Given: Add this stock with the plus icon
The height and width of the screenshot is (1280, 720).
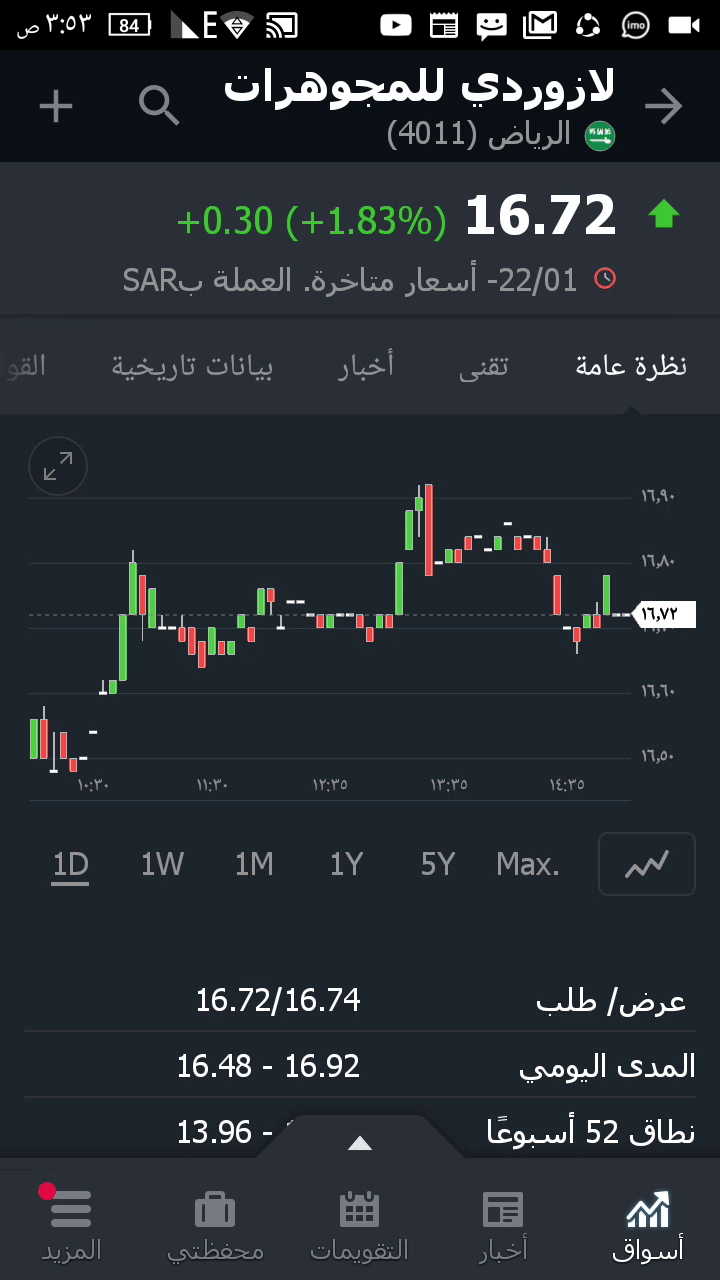Looking at the screenshot, I should (x=56, y=106).
